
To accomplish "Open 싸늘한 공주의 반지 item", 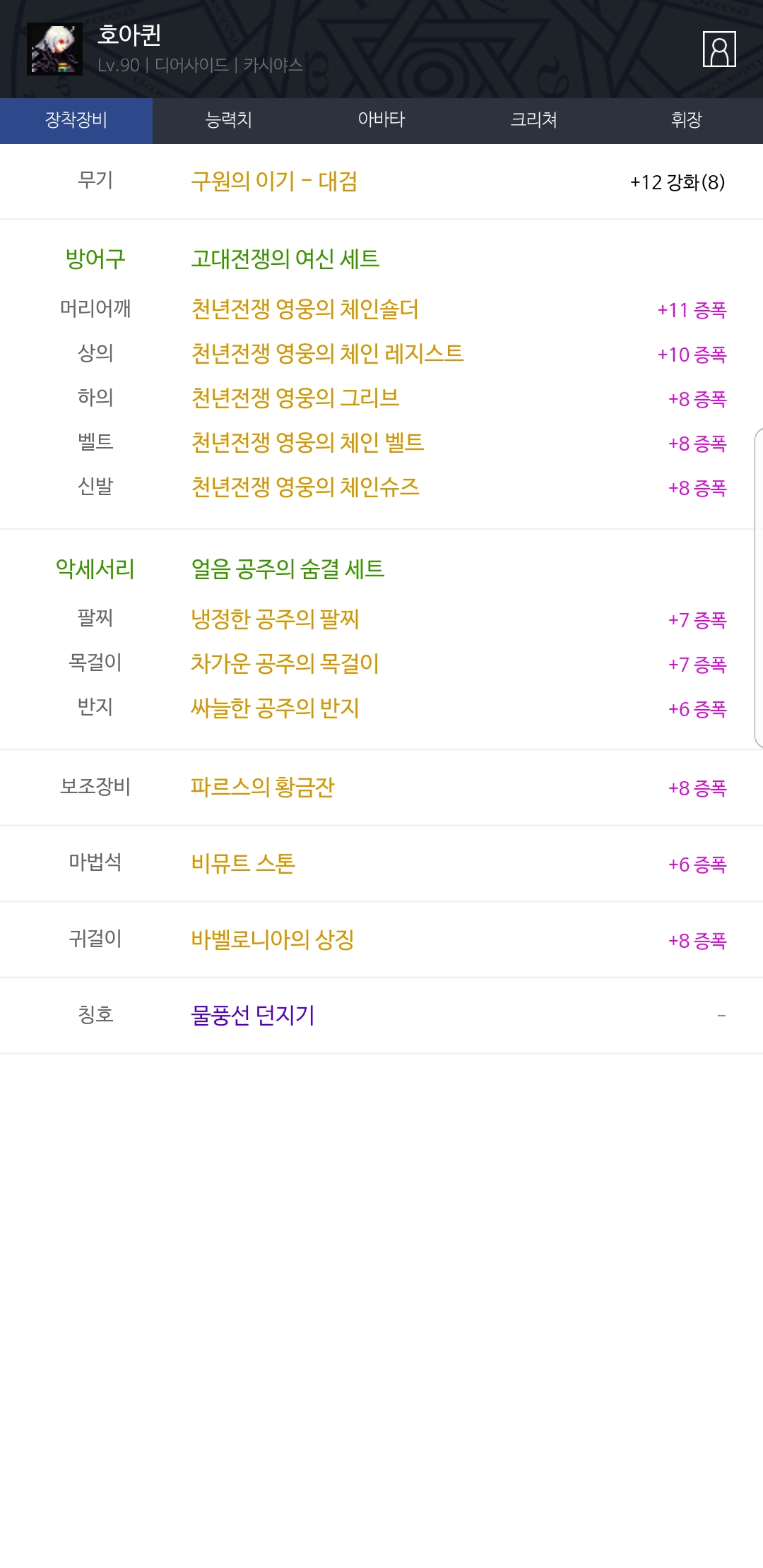I will pyautogui.click(x=275, y=708).
